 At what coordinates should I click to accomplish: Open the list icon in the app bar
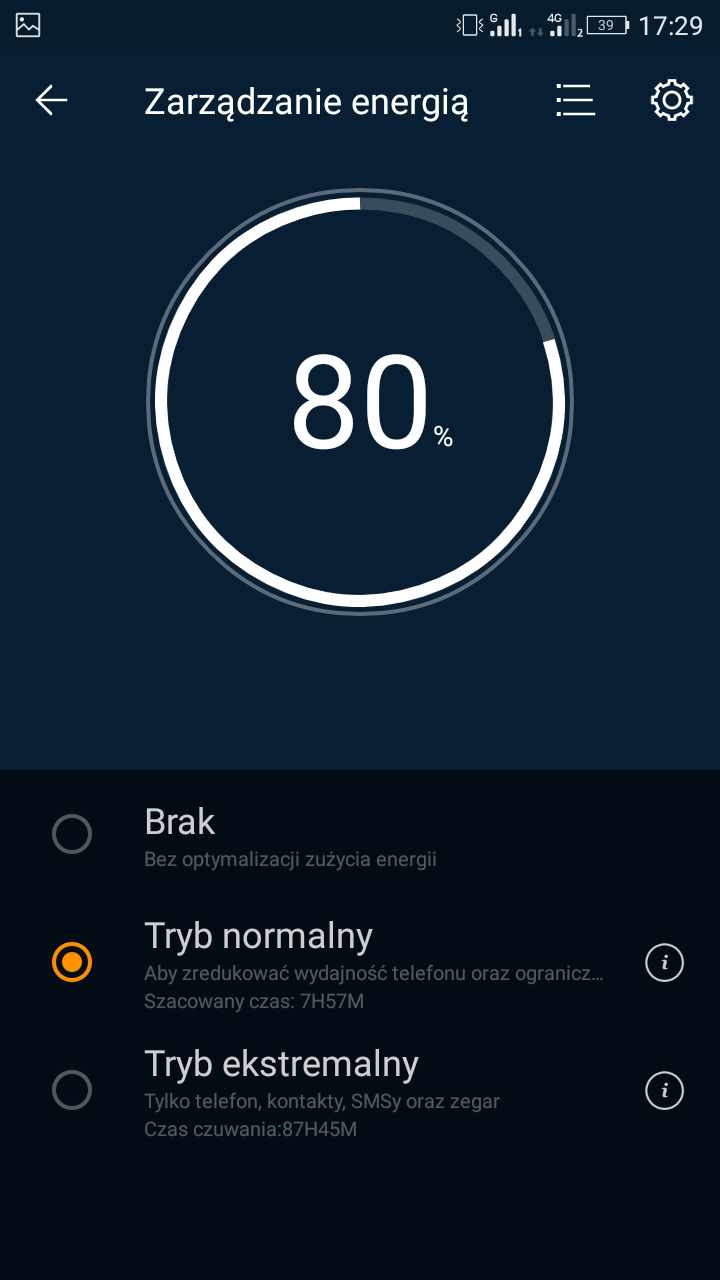[575, 100]
